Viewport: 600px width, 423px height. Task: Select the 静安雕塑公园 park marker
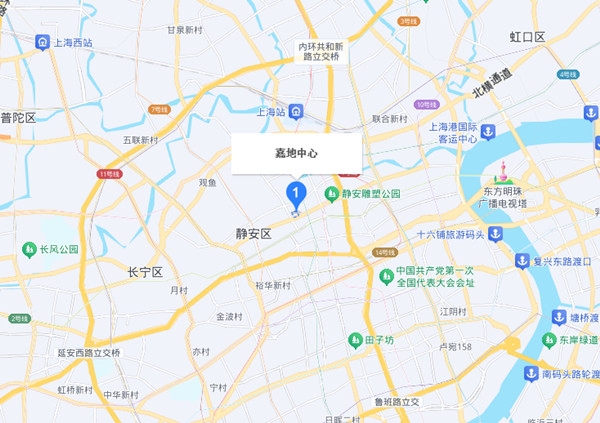329,193
